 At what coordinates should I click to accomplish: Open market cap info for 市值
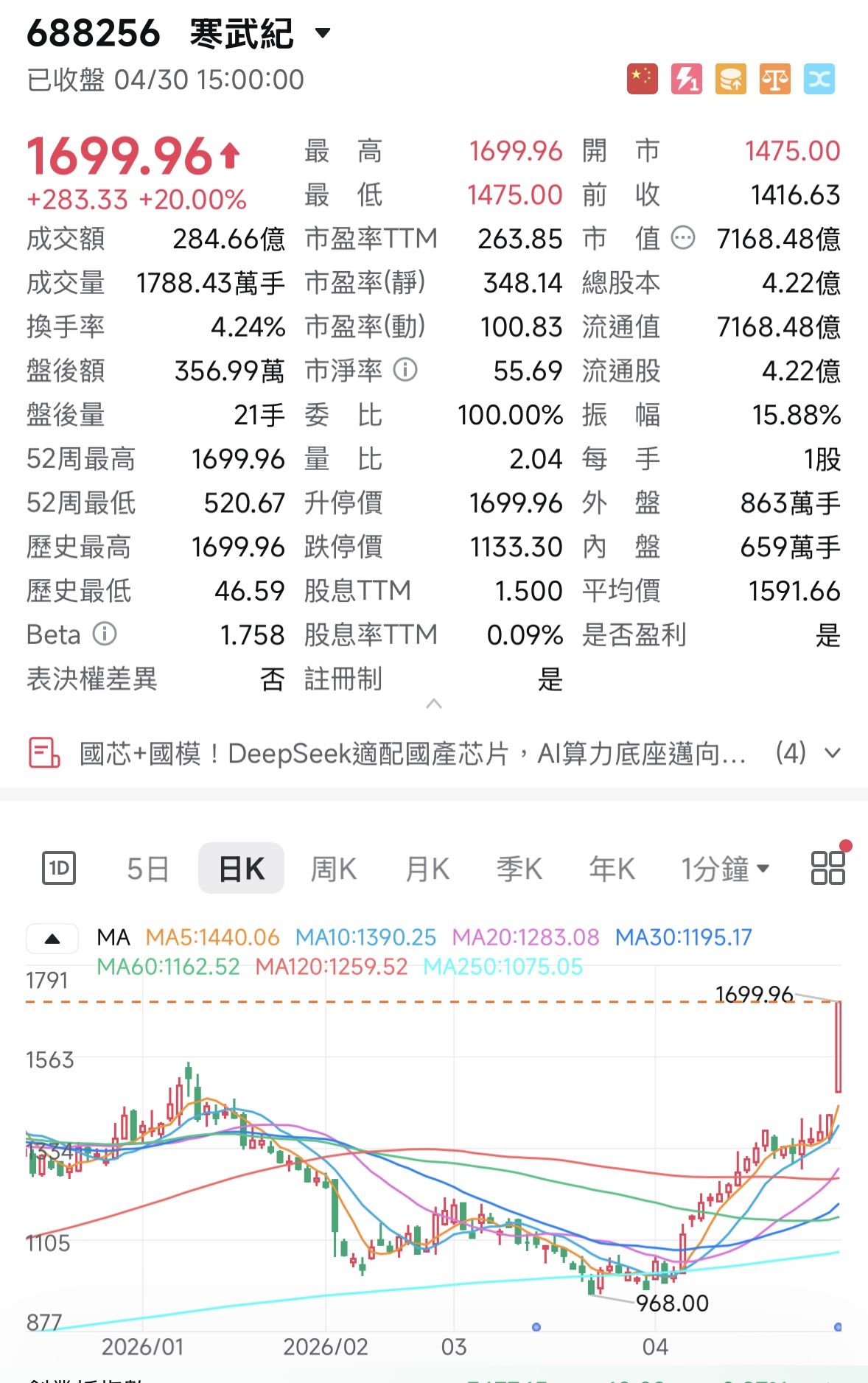point(683,238)
